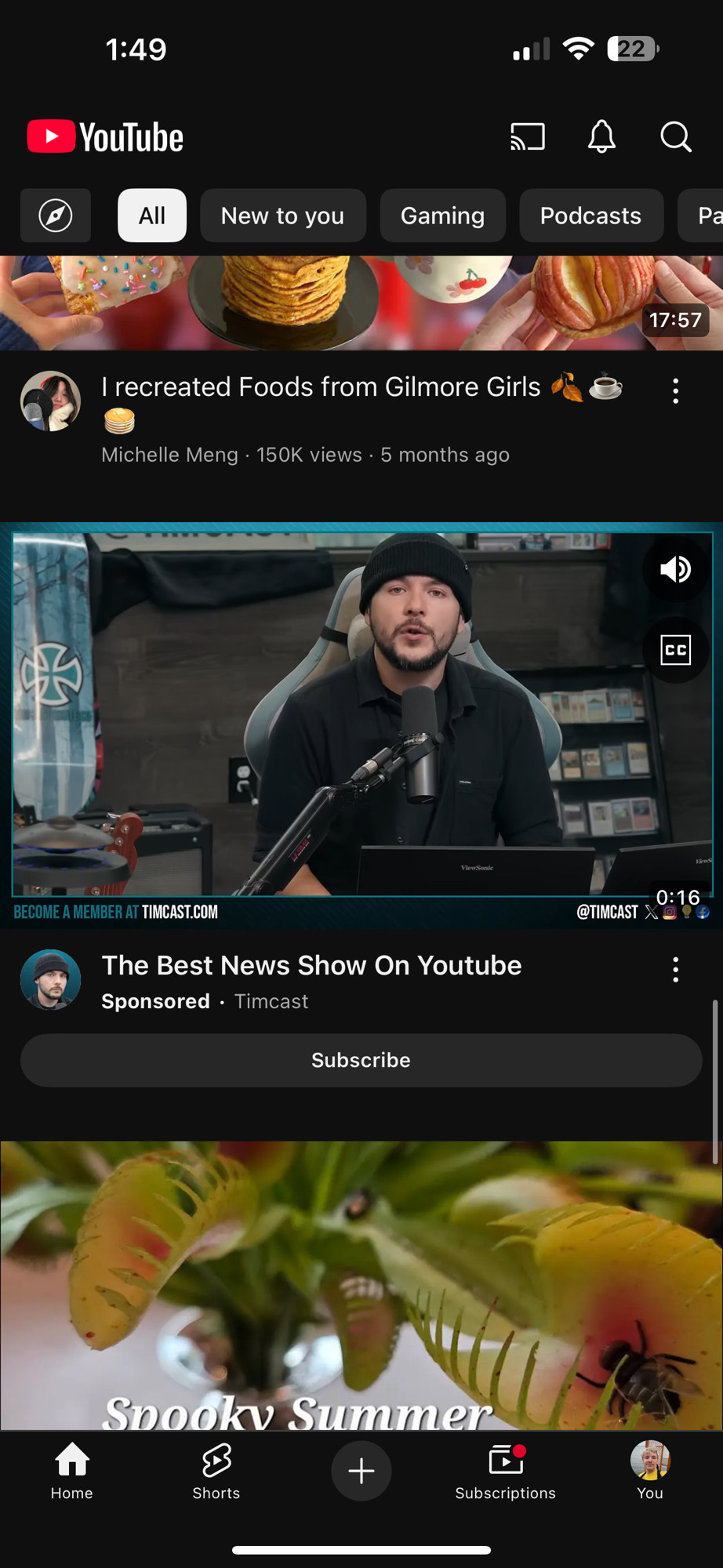
Task: Mute the Timcast ad video
Action: pyautogui.click(x=675, y=569)
